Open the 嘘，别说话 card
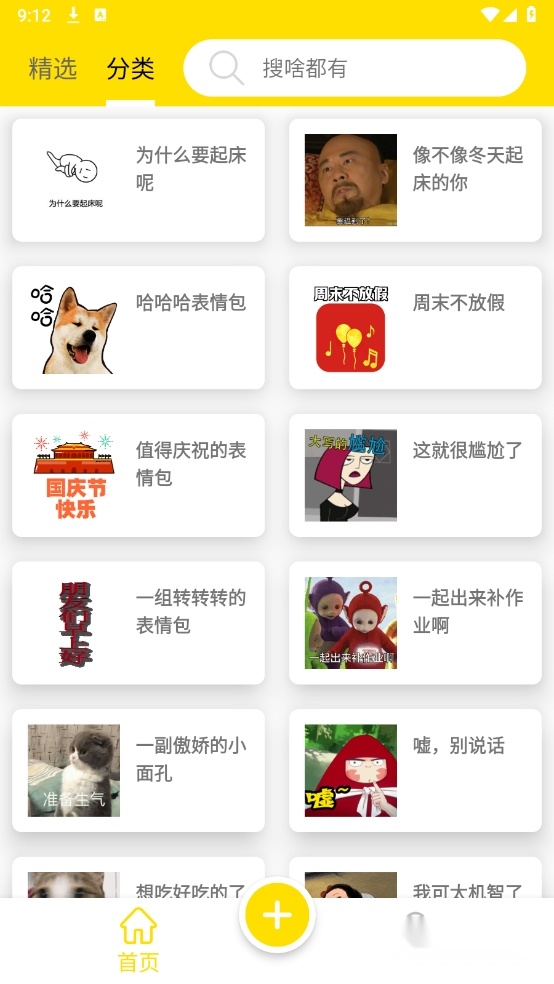Image resolution: width=554 pixels, height=984 pixels. (415, 770)
